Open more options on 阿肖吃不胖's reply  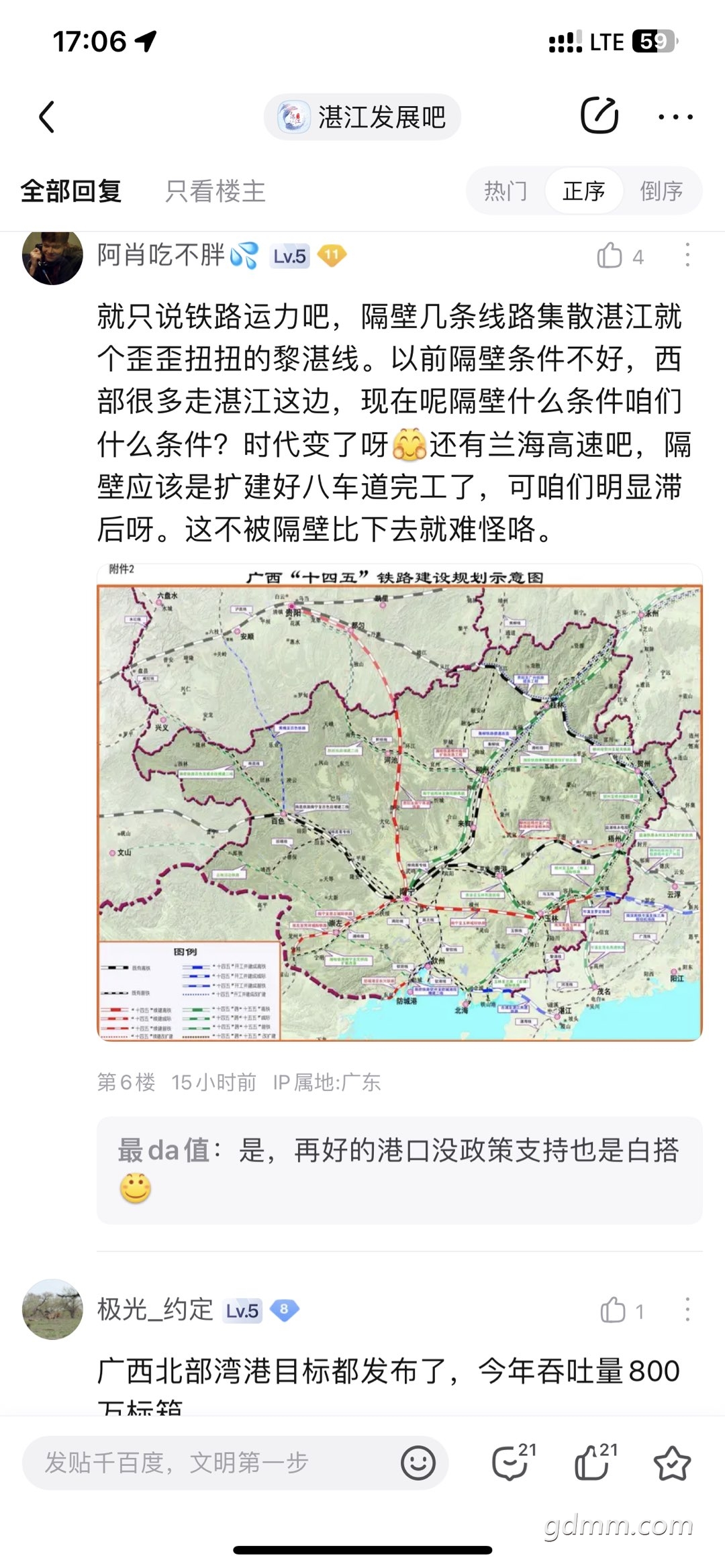tap(687, 256)
